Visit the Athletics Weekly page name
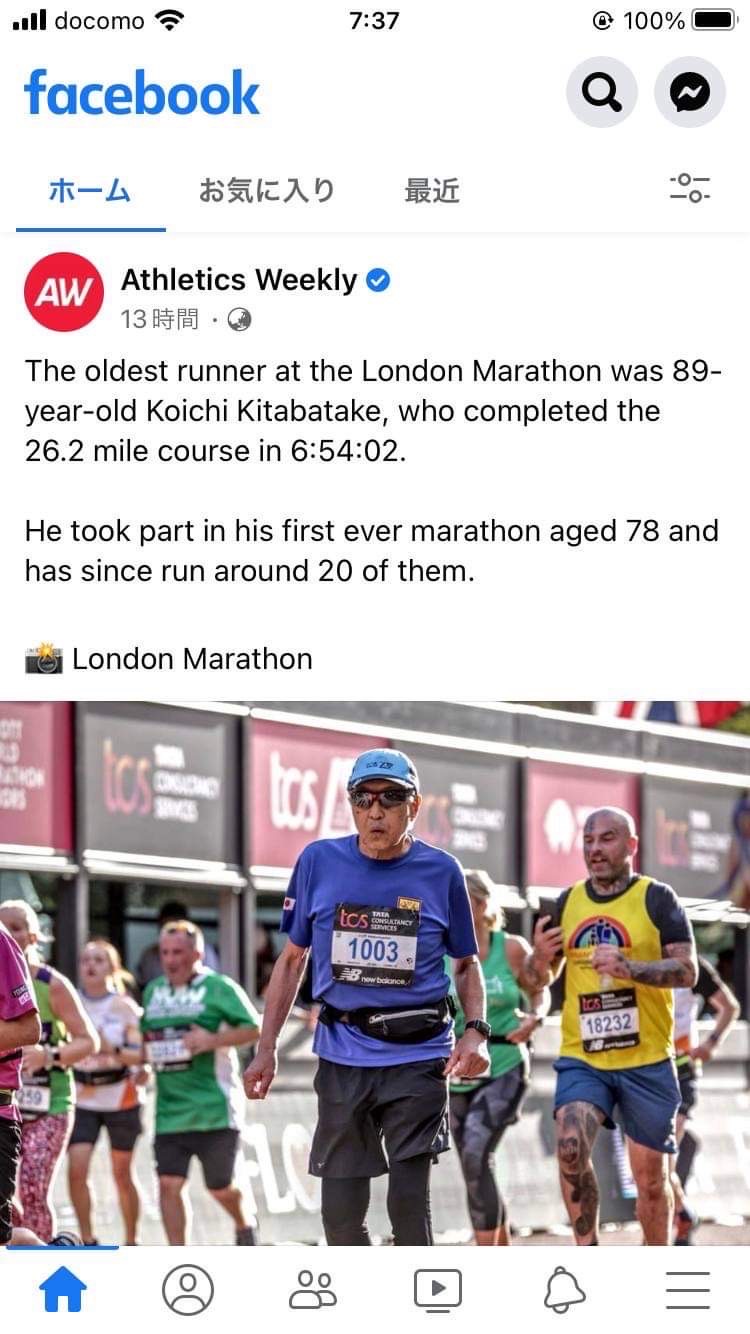Screen dimensions: 750x1334 point(238,281)
